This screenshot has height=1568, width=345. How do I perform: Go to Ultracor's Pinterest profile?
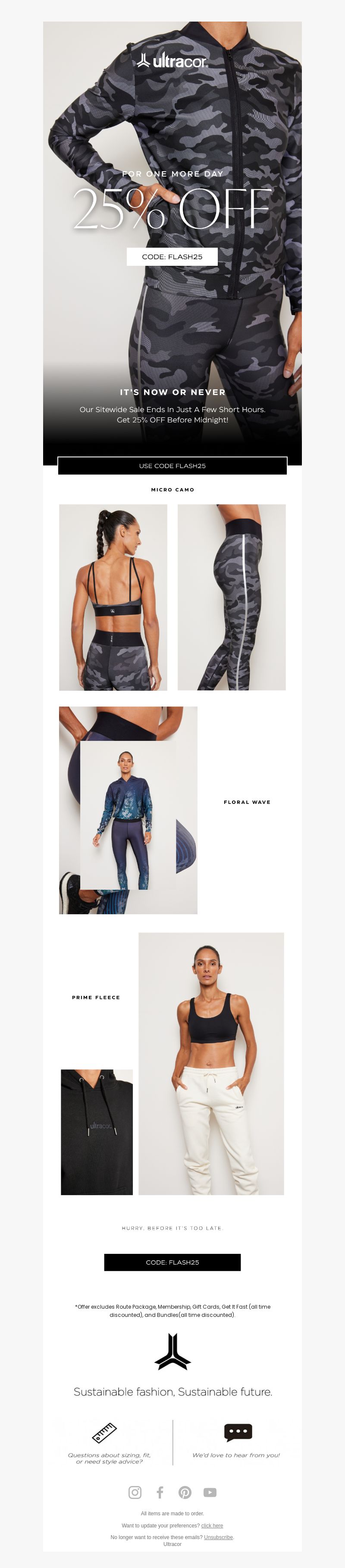coord(185,1492)
